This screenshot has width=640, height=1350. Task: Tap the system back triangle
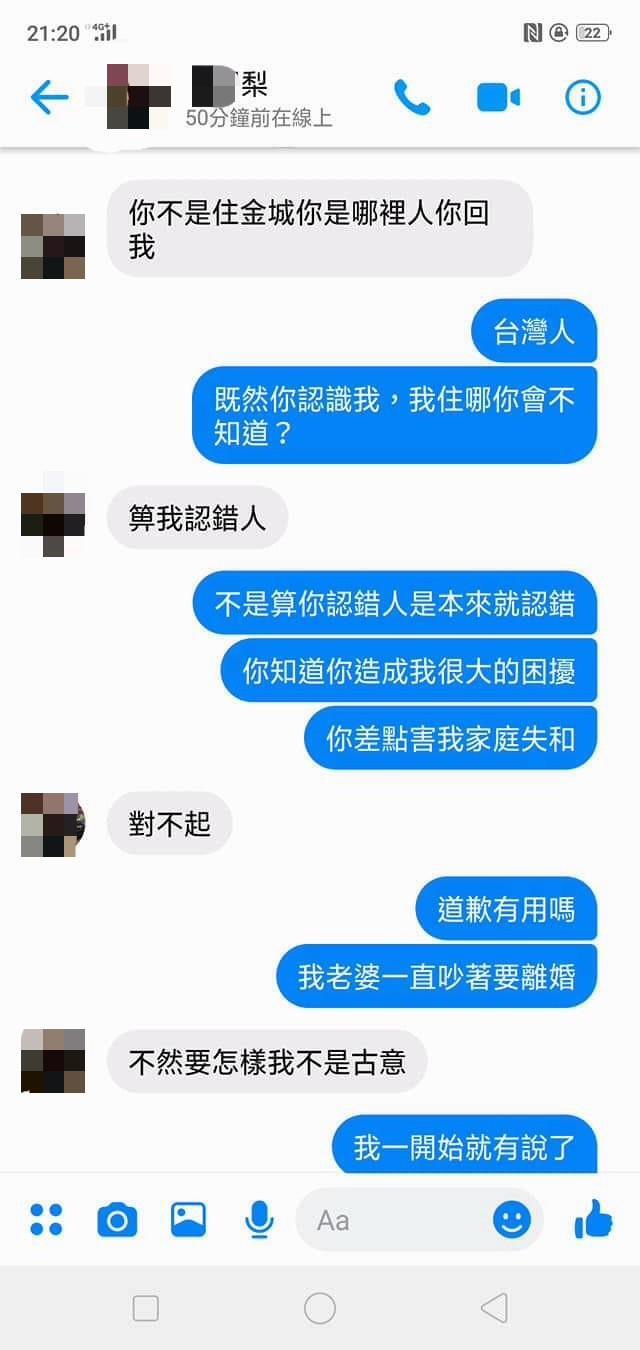pyautogui.click(x=494, y=1307)
